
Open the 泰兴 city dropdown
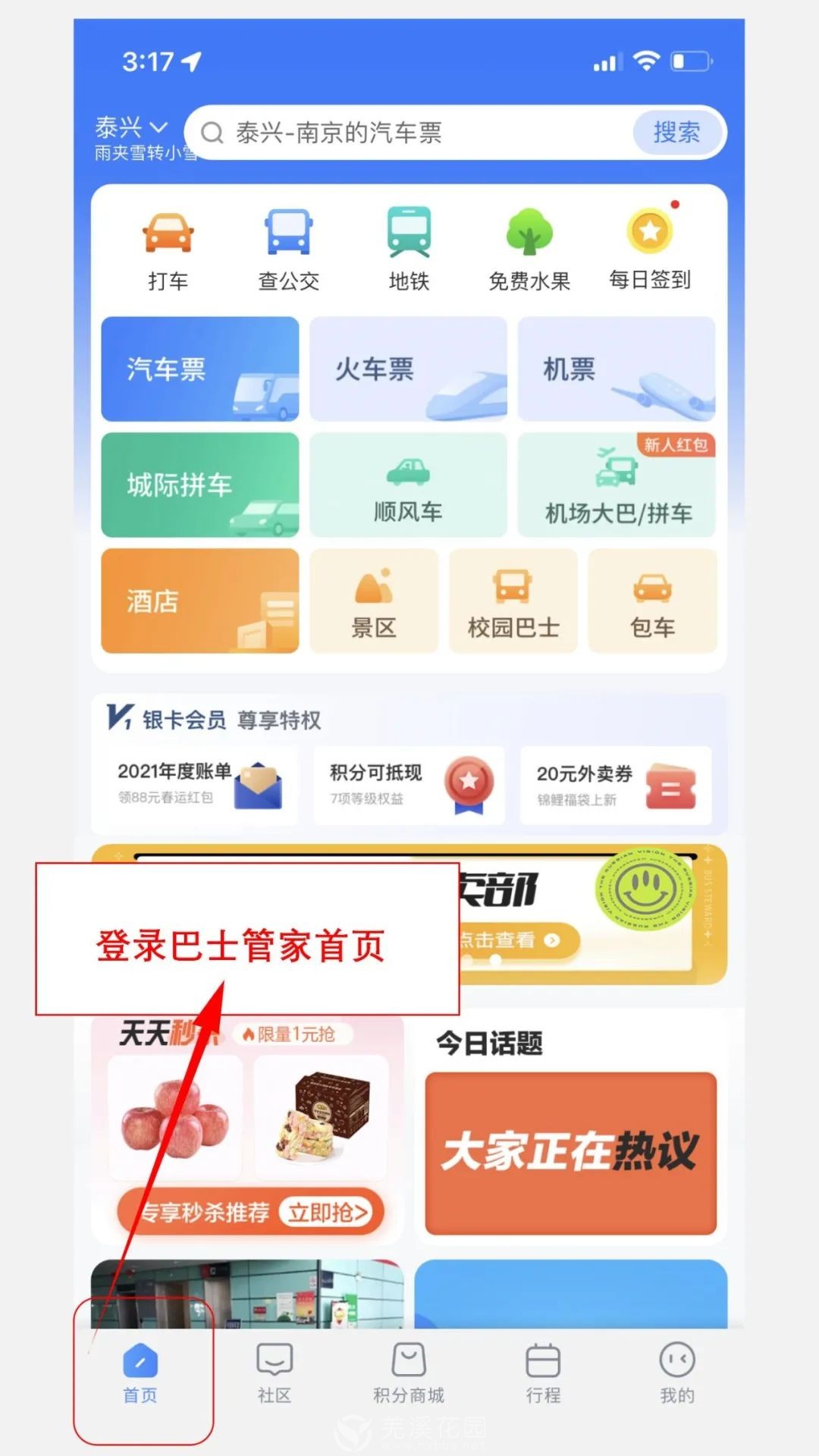(130, 127)
